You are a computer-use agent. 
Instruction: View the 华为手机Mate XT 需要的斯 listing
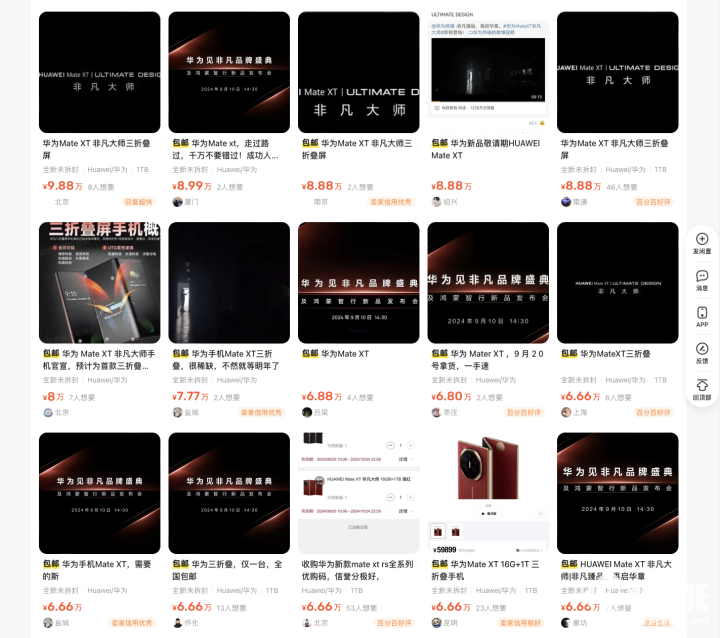[99, 493]
